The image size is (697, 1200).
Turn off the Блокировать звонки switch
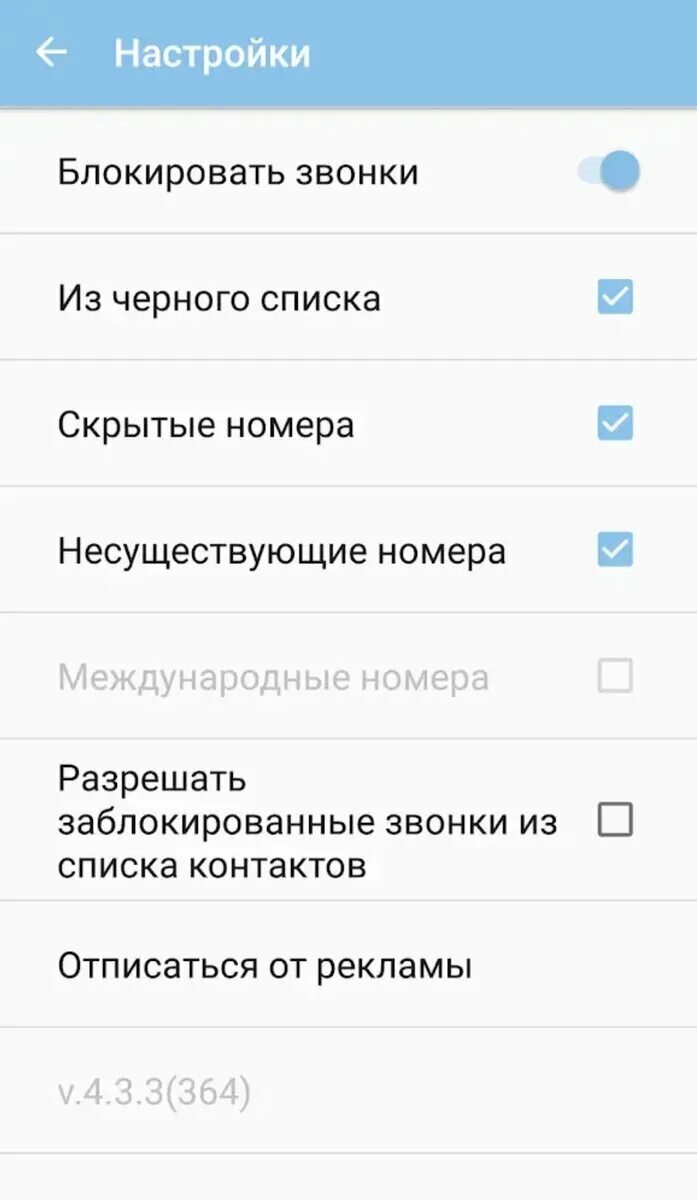pos(609,172)
